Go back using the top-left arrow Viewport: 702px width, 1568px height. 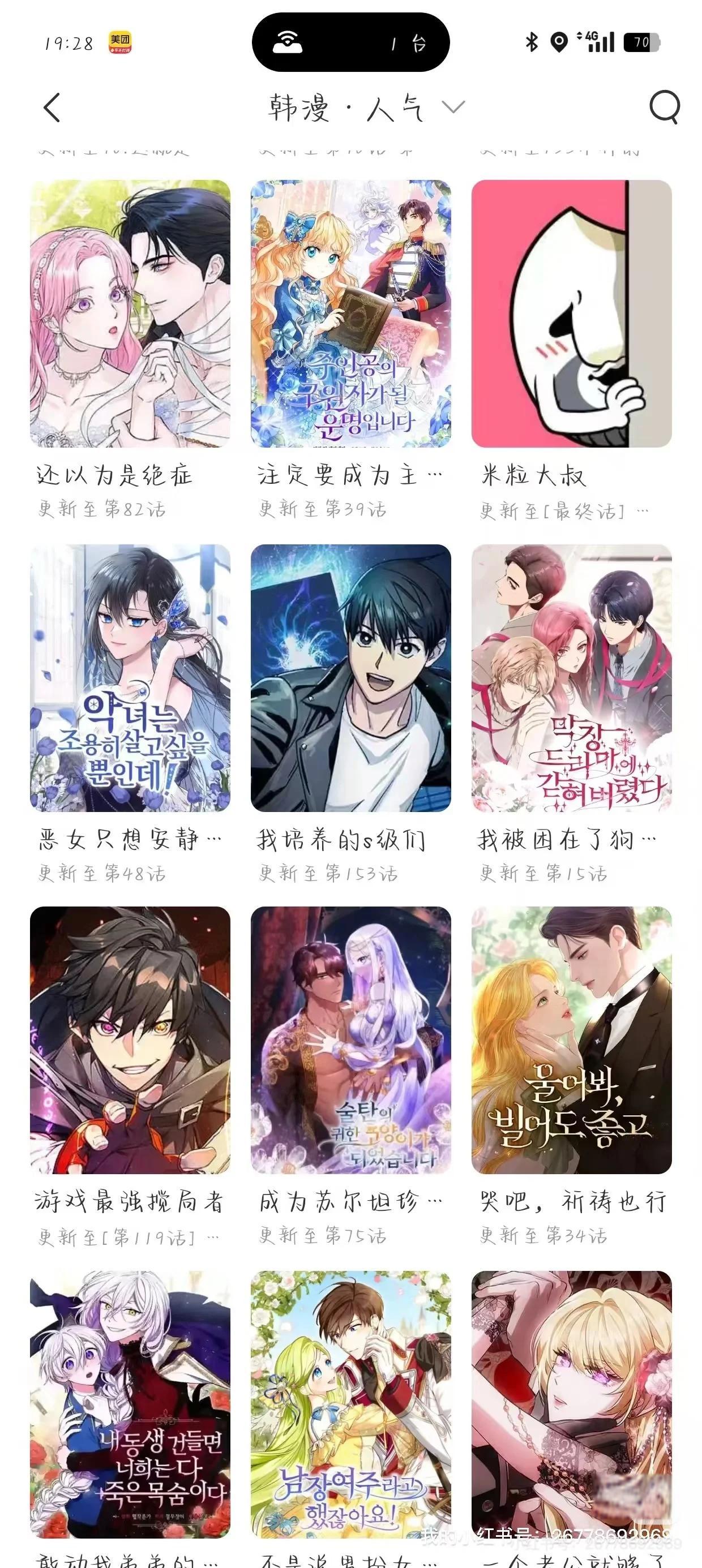tap(52, 108)
